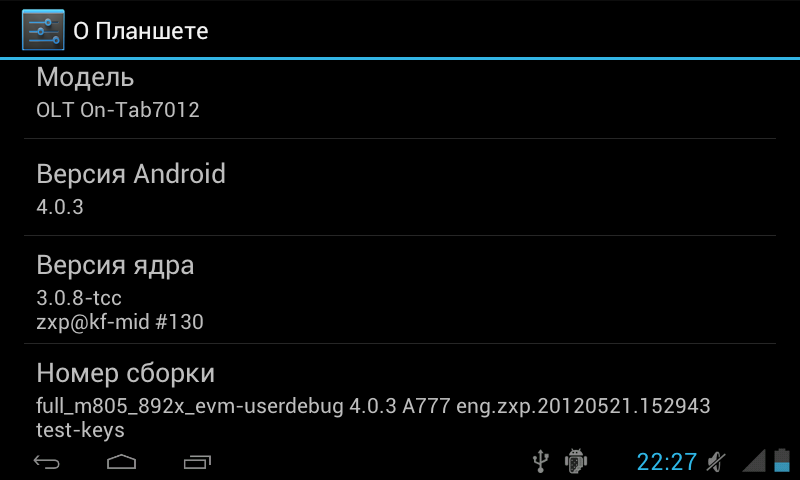Tap the Номер сборки row
The image size is (800, 480).
click(400, 398)
